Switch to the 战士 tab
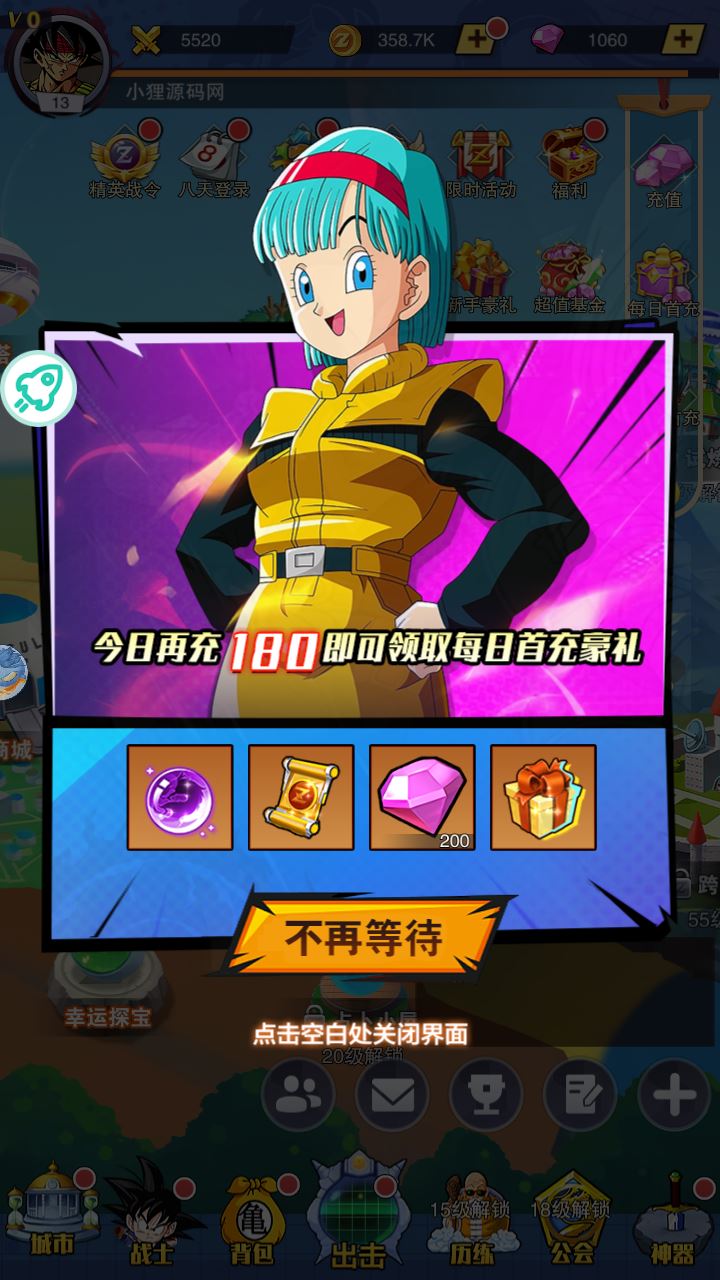 [152, 1218]
